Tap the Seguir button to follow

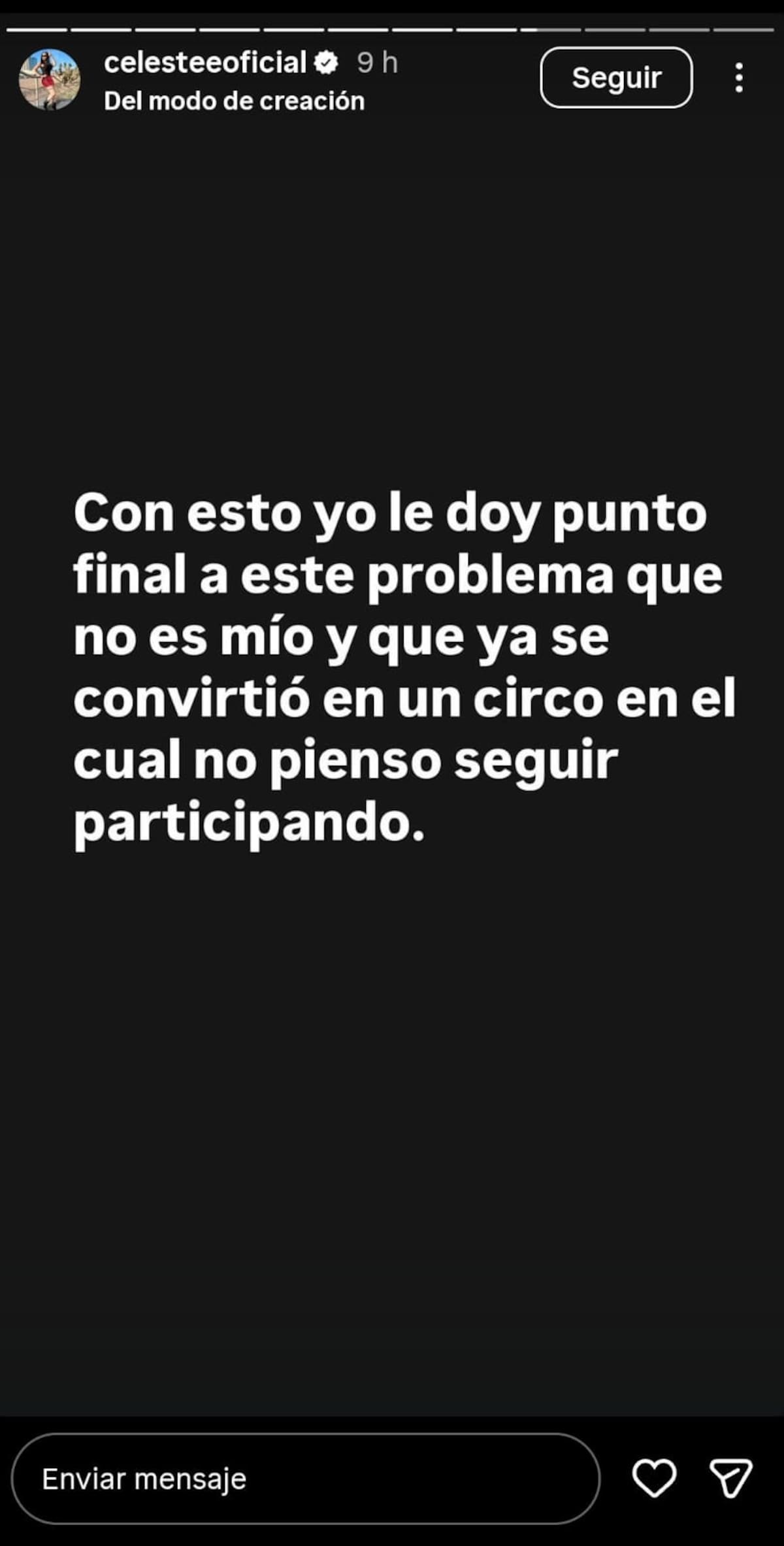click(x=615, y=78)
